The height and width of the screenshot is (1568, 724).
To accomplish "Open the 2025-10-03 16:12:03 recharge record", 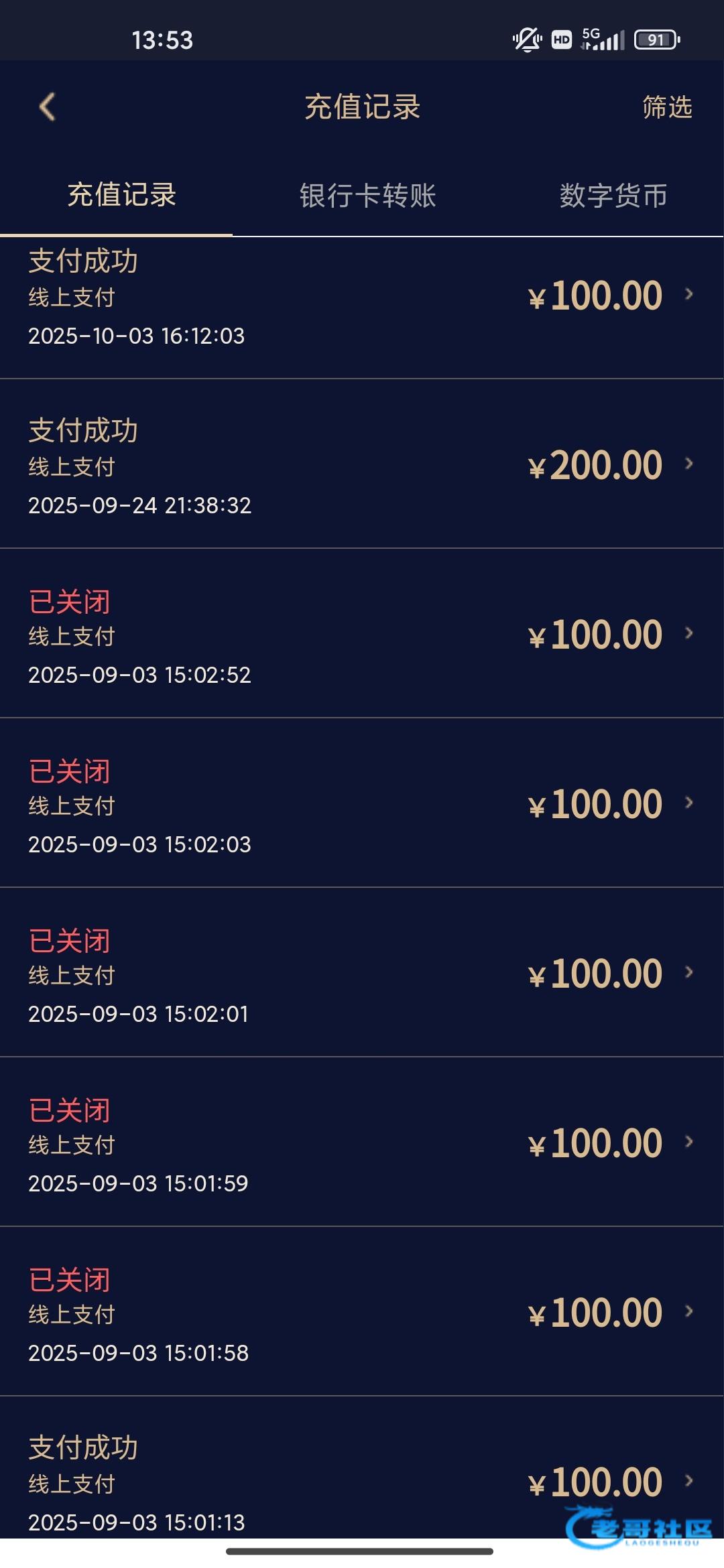I will click(x=362, y=296).
